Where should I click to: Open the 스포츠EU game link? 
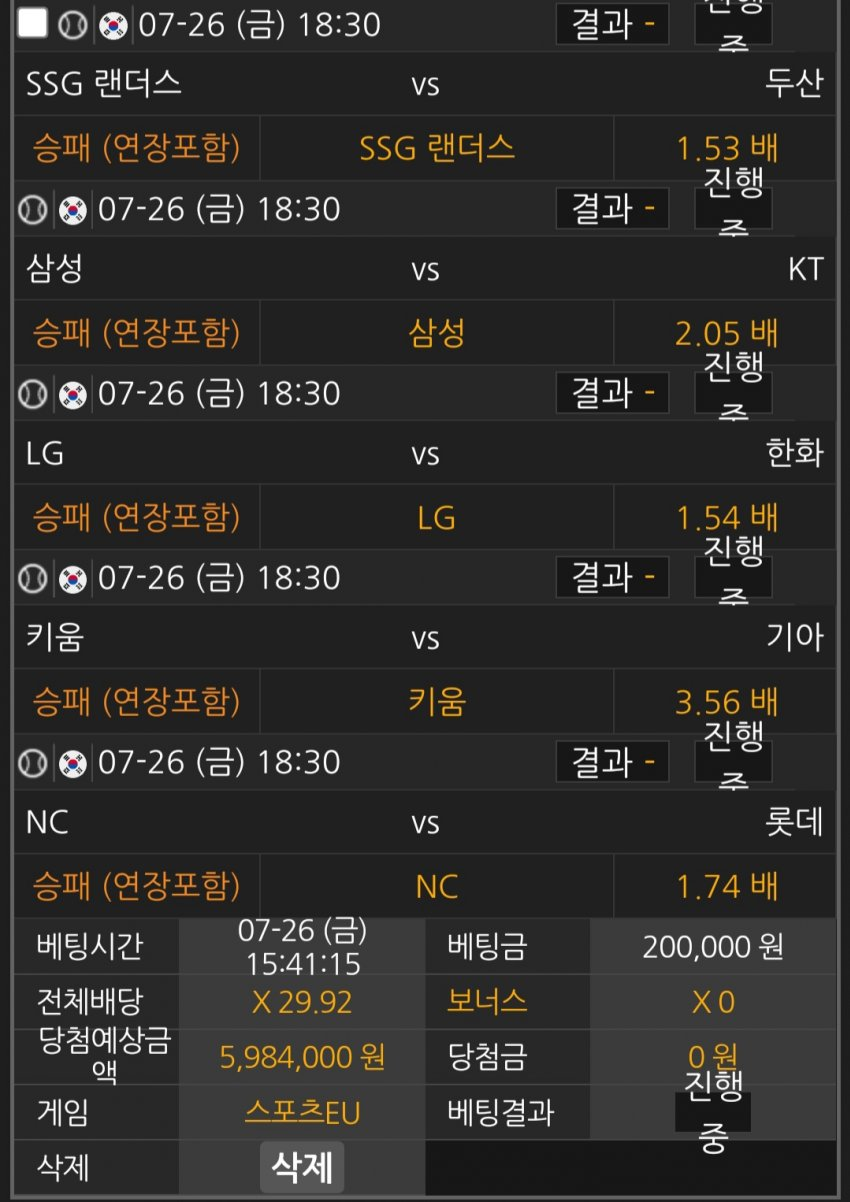click(302, 1112)
